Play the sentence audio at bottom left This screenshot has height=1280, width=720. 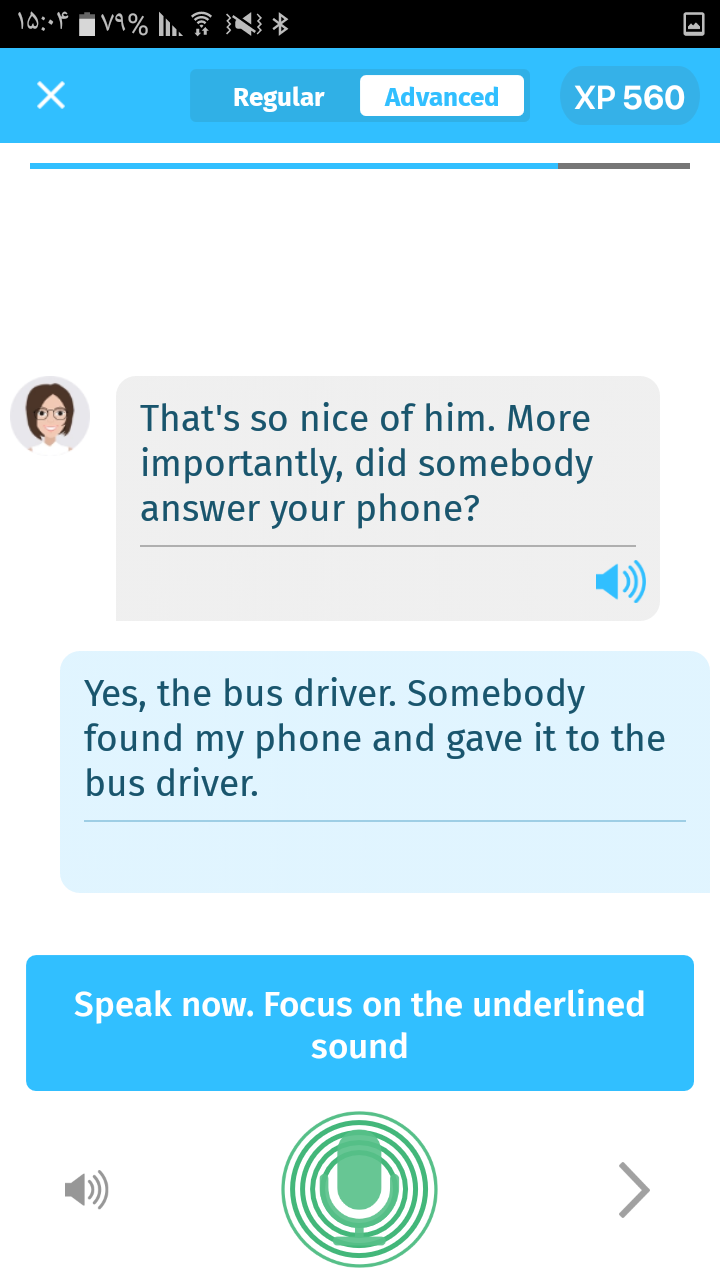[x=87, y=1190]
